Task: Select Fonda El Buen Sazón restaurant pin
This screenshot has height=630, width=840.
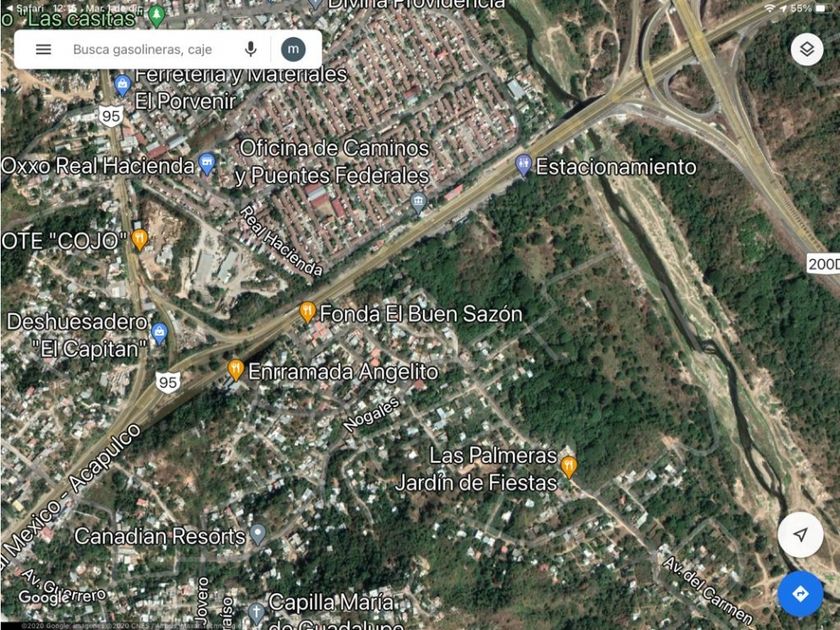Action: pyautogui.click(x=307, y=312)
